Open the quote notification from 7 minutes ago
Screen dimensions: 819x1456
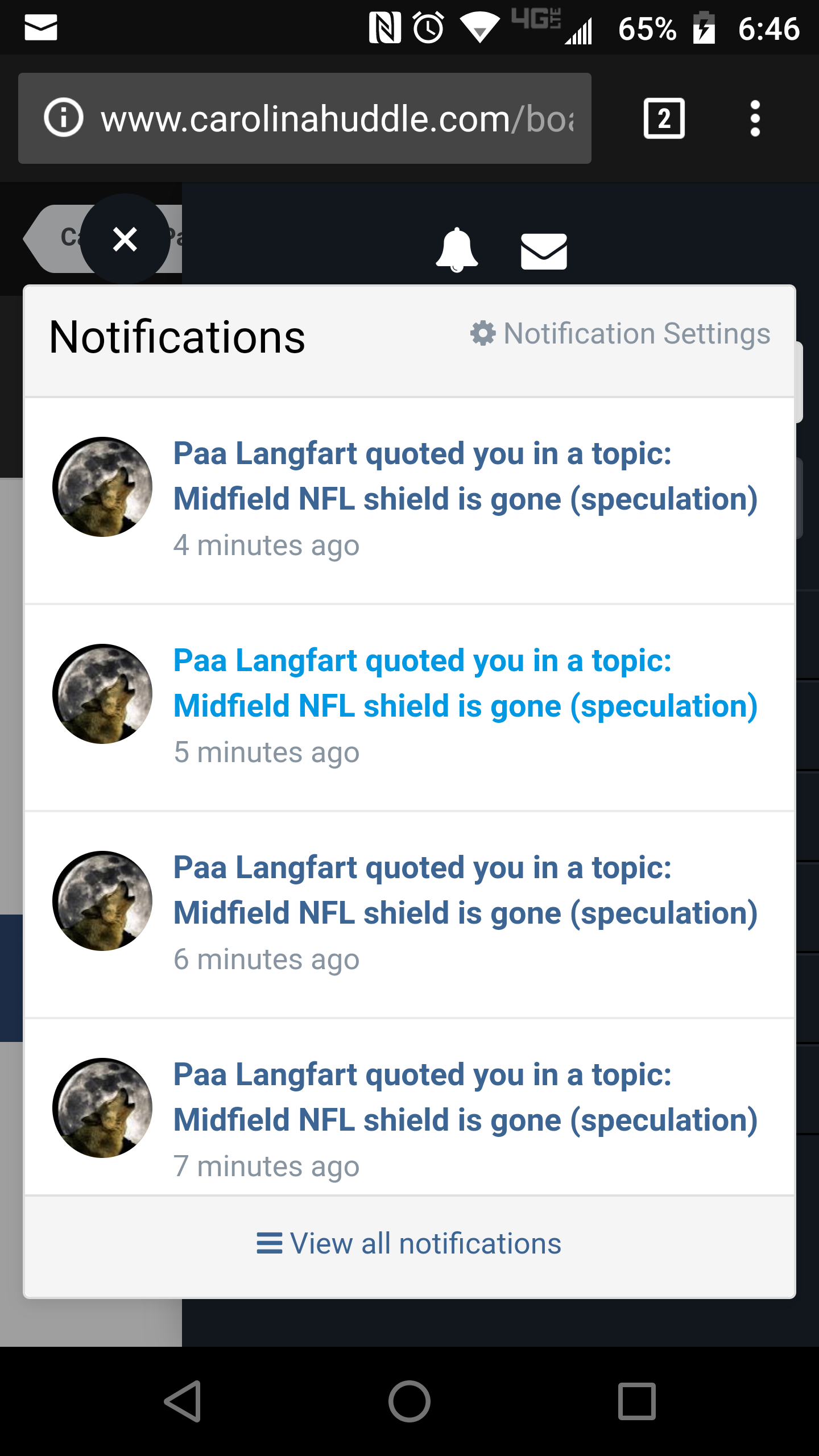coord(409,1107)
